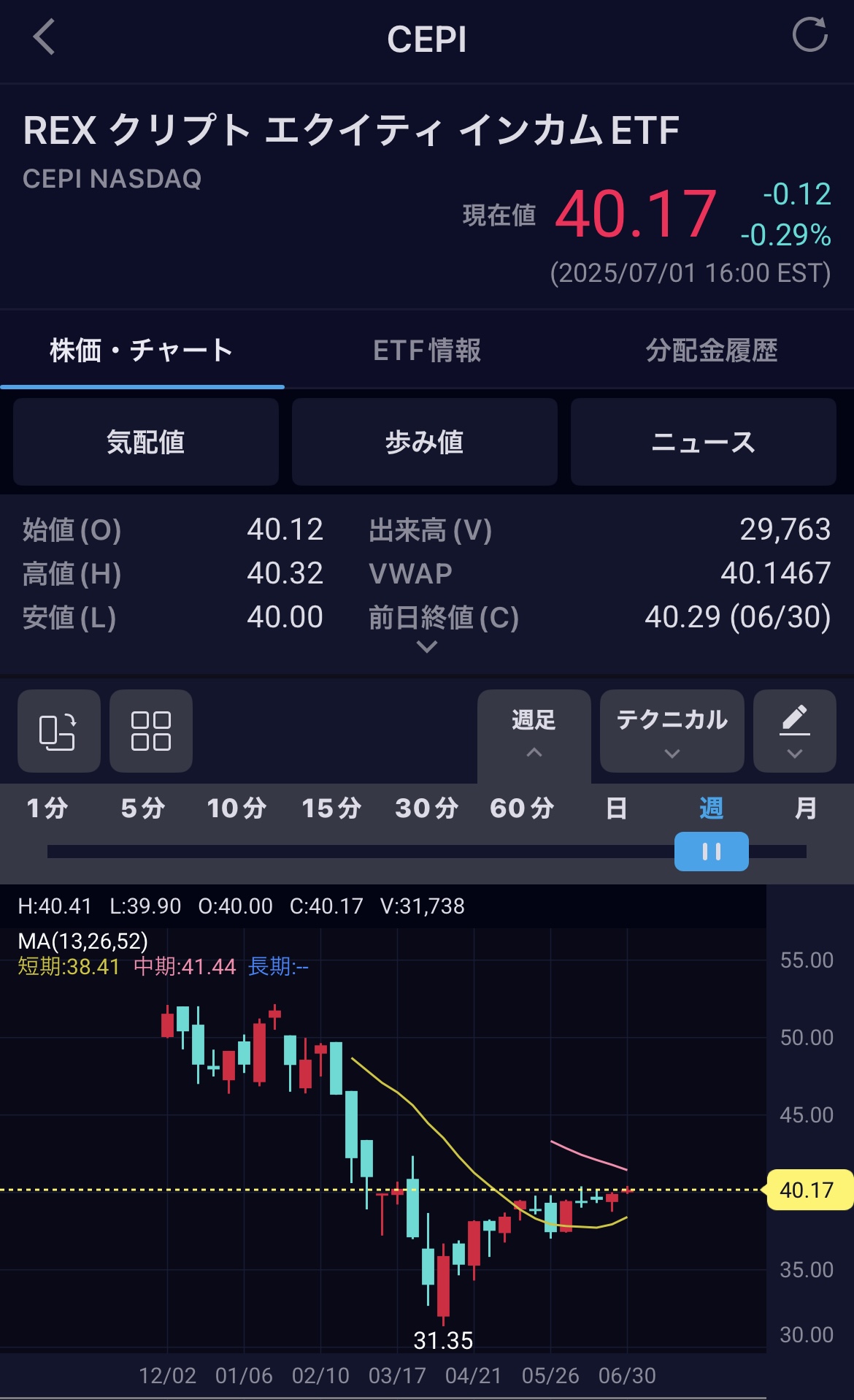Open the 気配値 quote board

point(146,442)
